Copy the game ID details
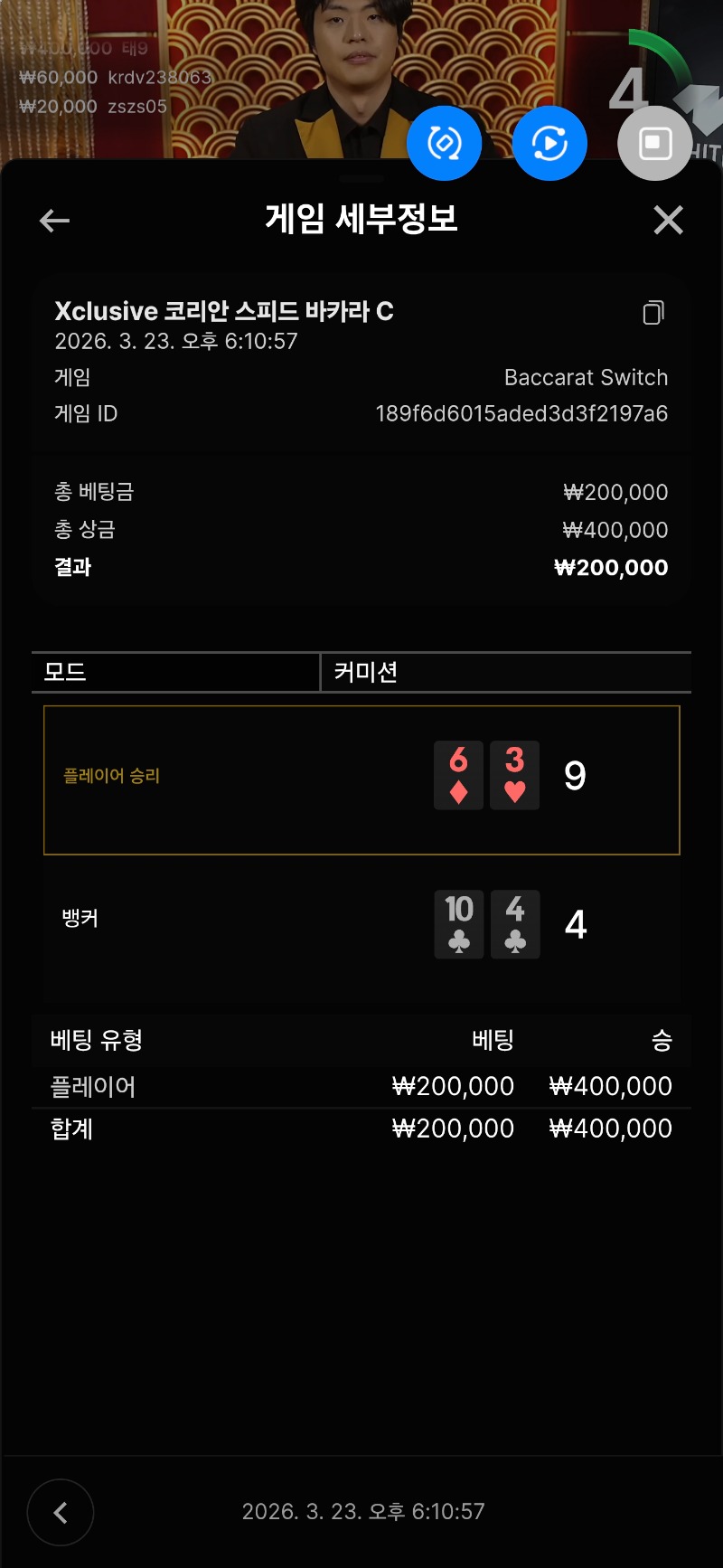 (653, 313)
